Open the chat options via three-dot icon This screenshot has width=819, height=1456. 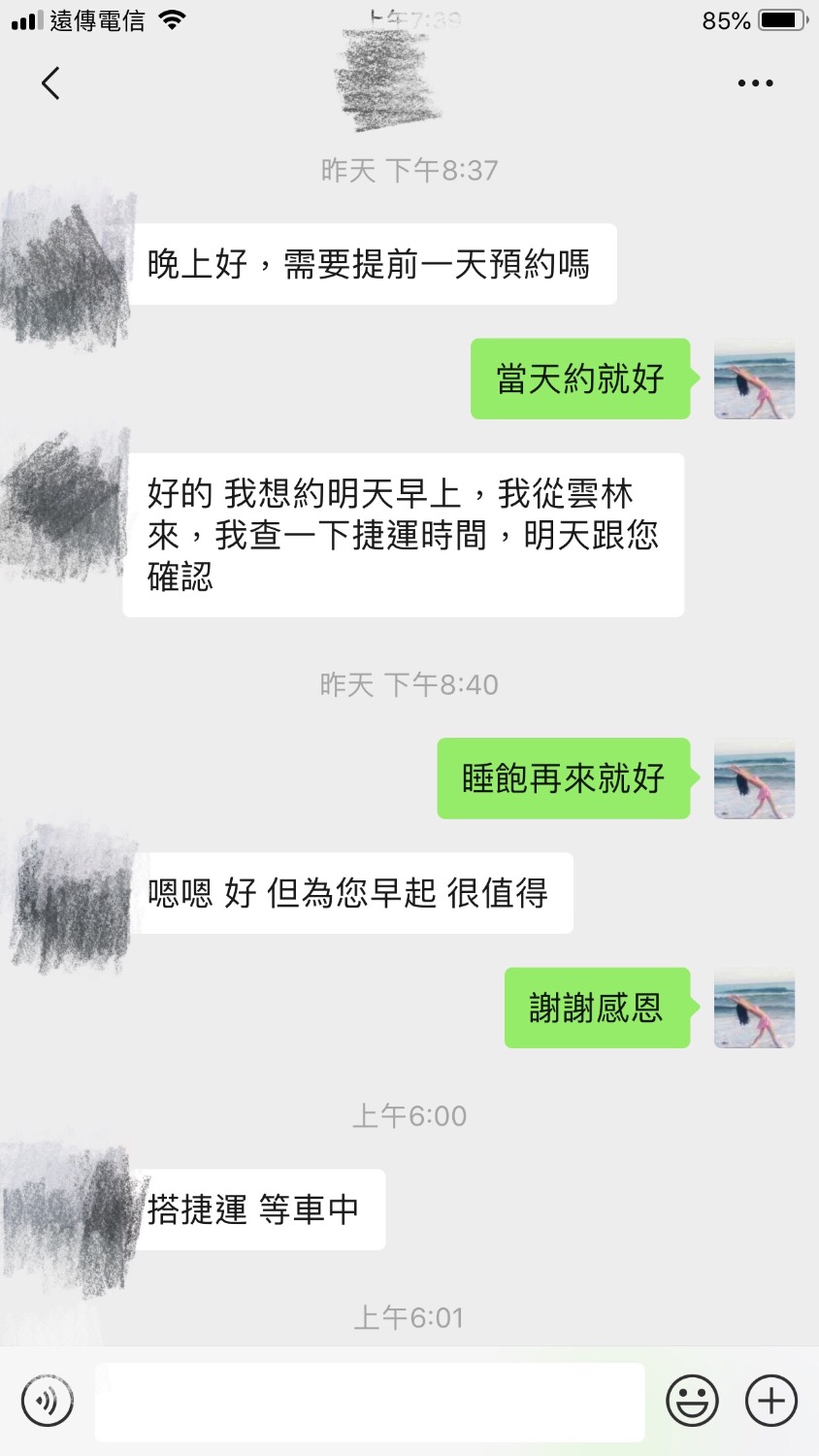[x=754, y=83]
